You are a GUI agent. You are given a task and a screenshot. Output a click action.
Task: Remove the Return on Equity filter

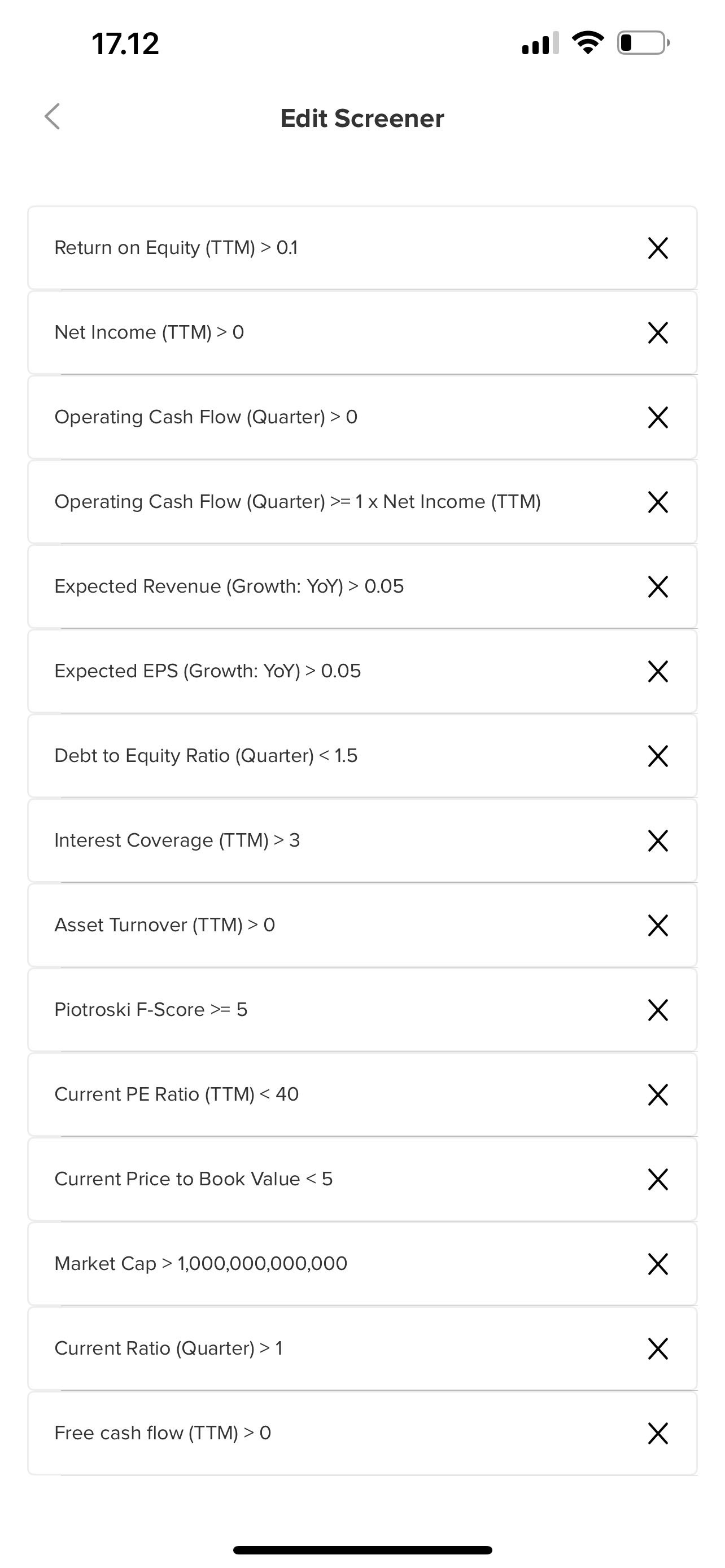658,248
